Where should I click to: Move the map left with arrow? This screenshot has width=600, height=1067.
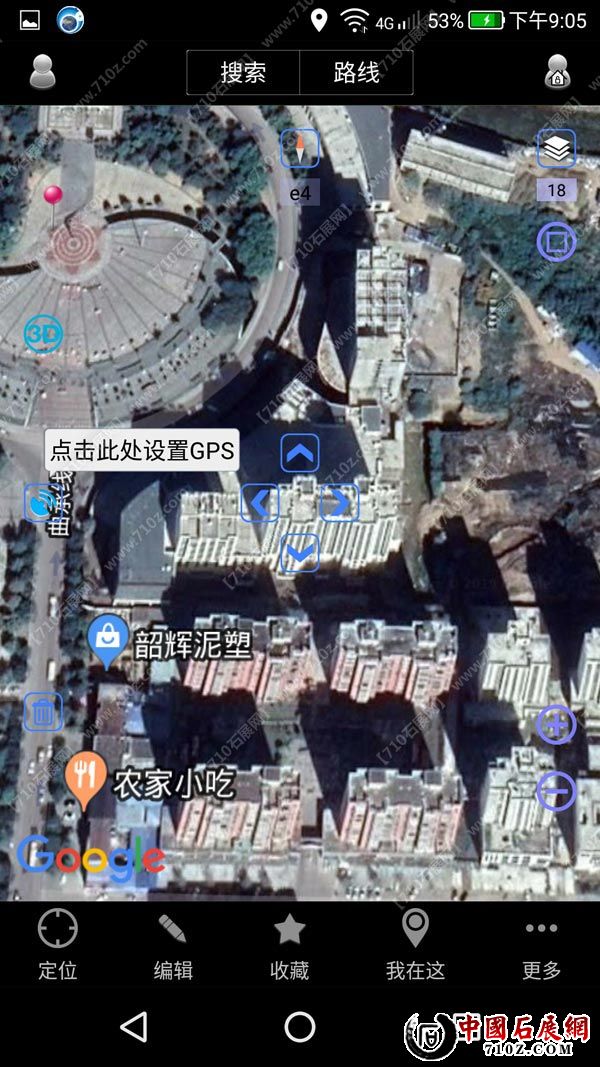(x=260, y=502)
